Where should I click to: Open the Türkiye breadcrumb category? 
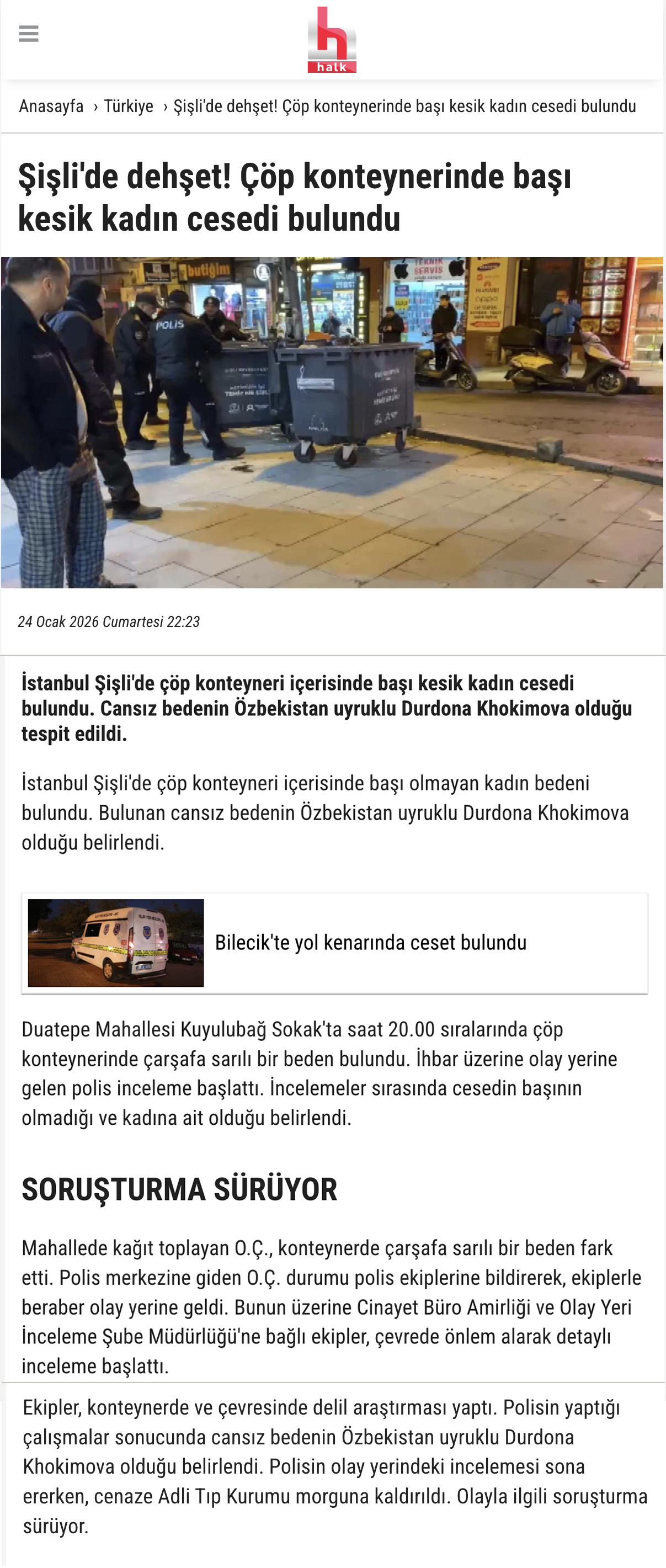click(129, 106)
